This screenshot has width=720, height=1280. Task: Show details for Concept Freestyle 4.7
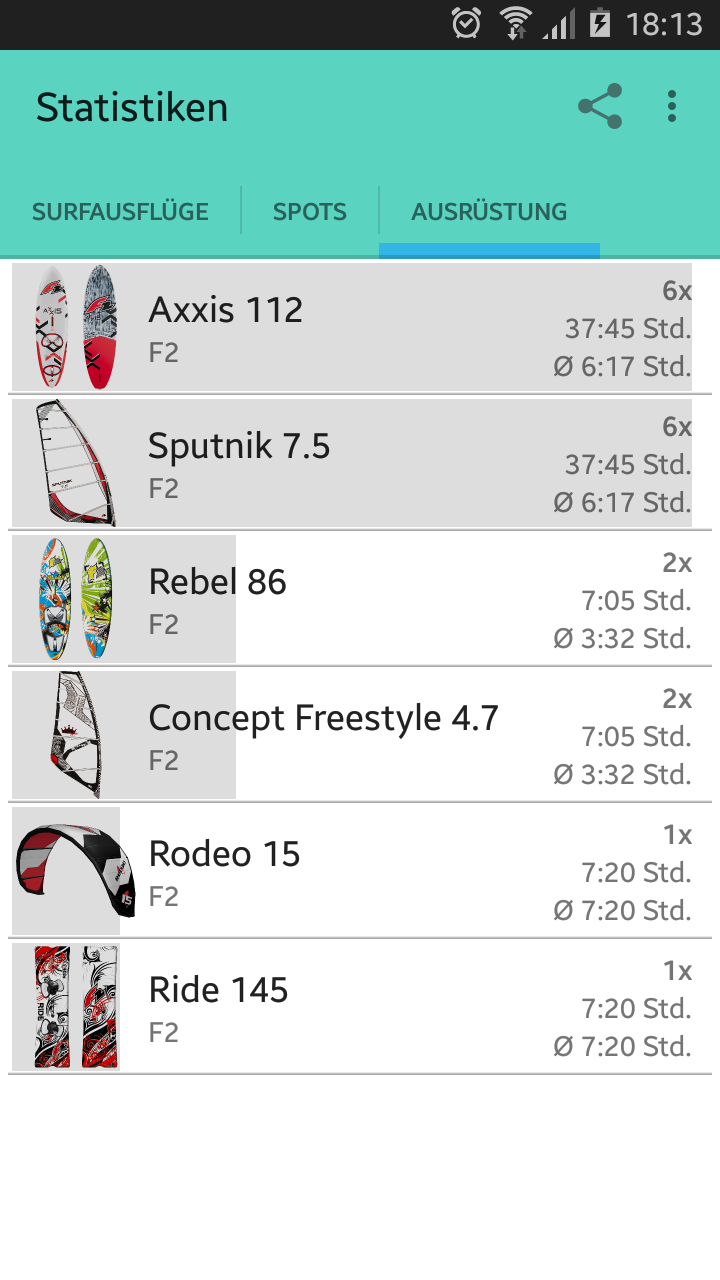pyautogui.click(x=360, y=736)
